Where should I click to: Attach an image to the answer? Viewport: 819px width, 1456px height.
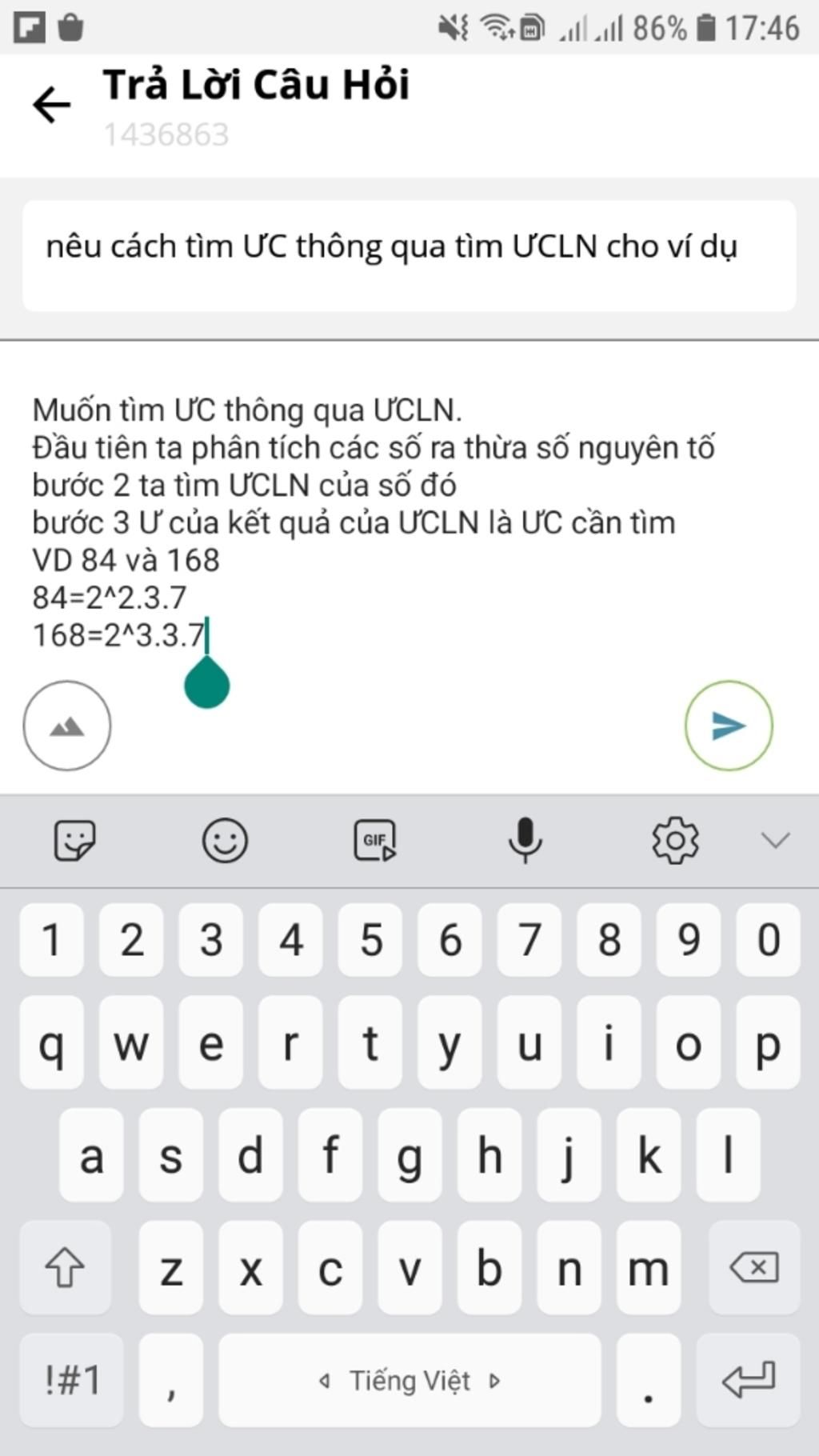coord(67,726)
